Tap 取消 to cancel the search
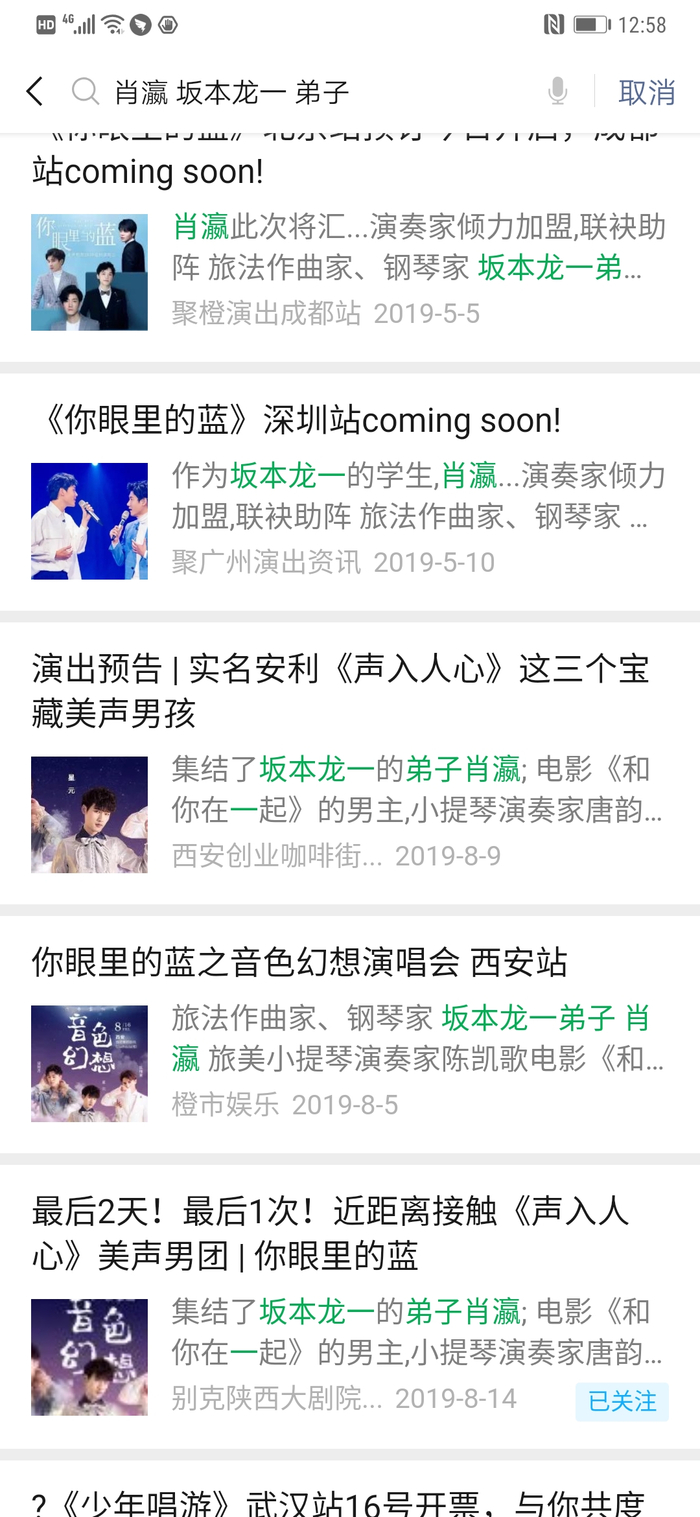Image resolution: width=700 pixels, height=1517 pixels. 646,92
